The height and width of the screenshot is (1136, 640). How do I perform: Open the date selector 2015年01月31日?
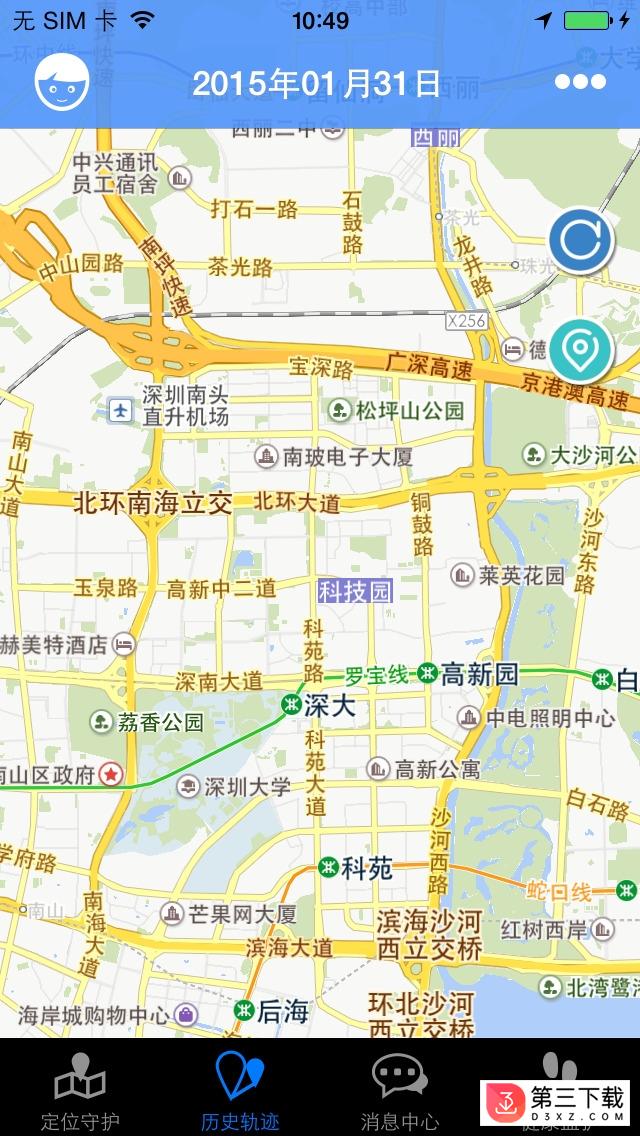(x=316, y=83)
